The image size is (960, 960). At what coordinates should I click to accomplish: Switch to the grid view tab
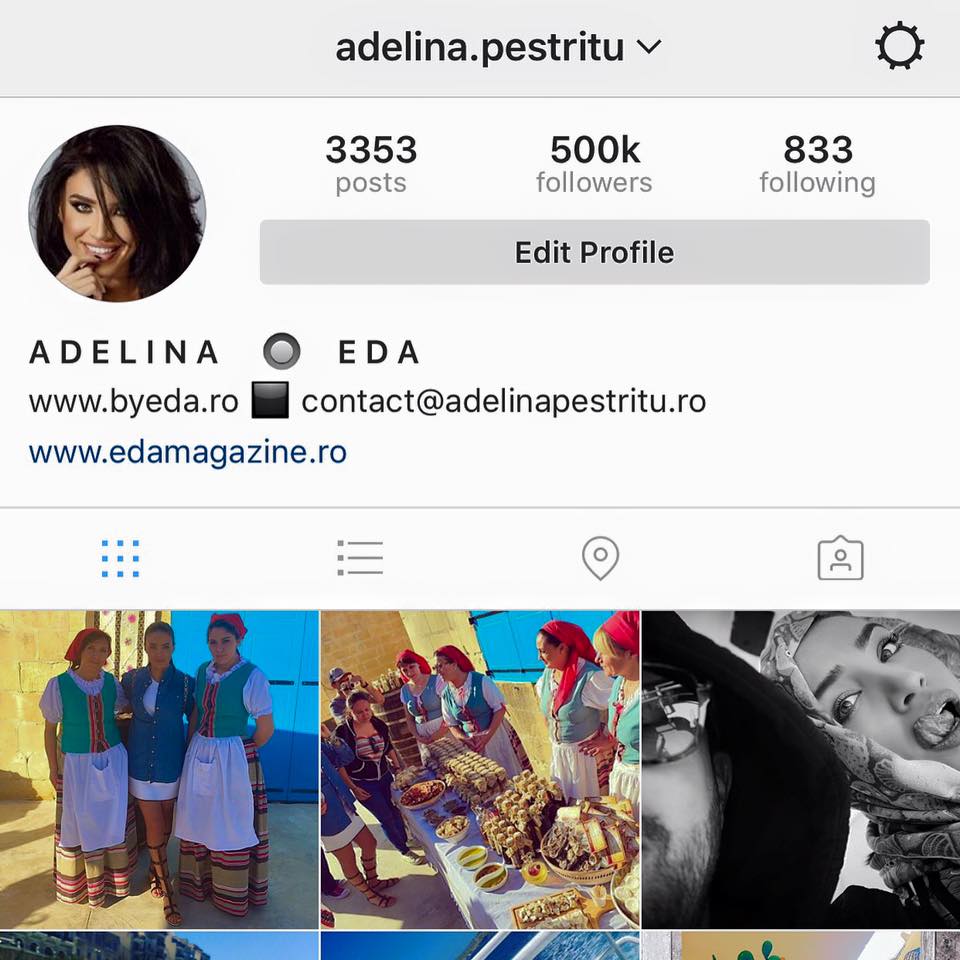pyautogui.click(x=121, y=558)
